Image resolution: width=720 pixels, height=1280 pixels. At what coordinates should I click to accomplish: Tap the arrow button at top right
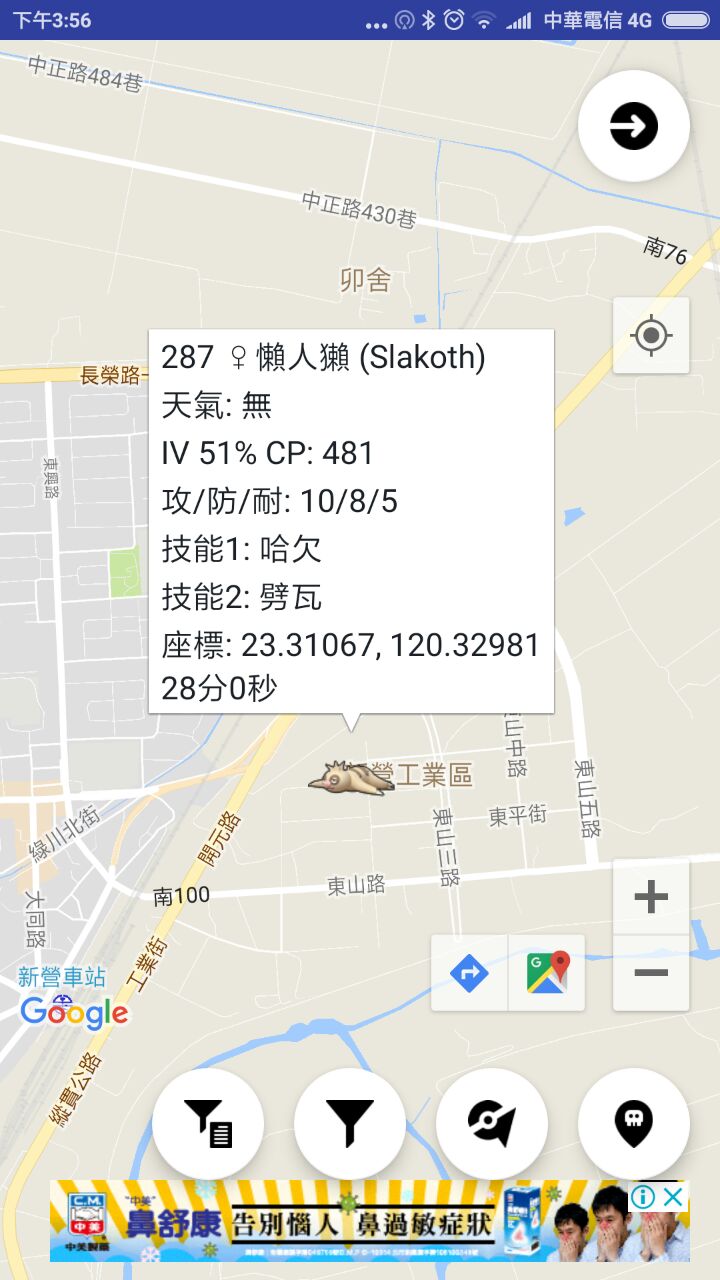[x=634, y=127]
